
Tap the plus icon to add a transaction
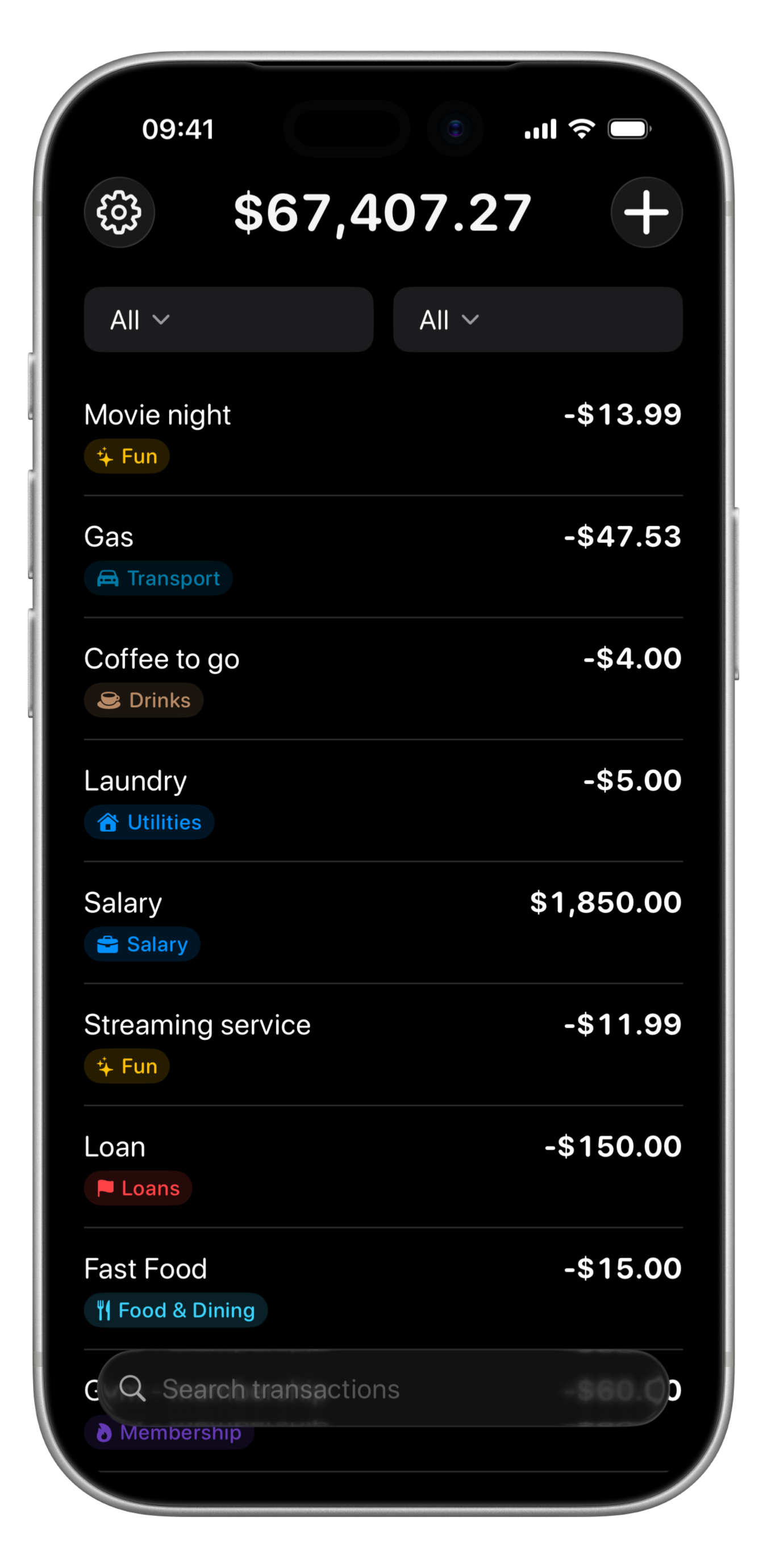click(x=647, y=212)
